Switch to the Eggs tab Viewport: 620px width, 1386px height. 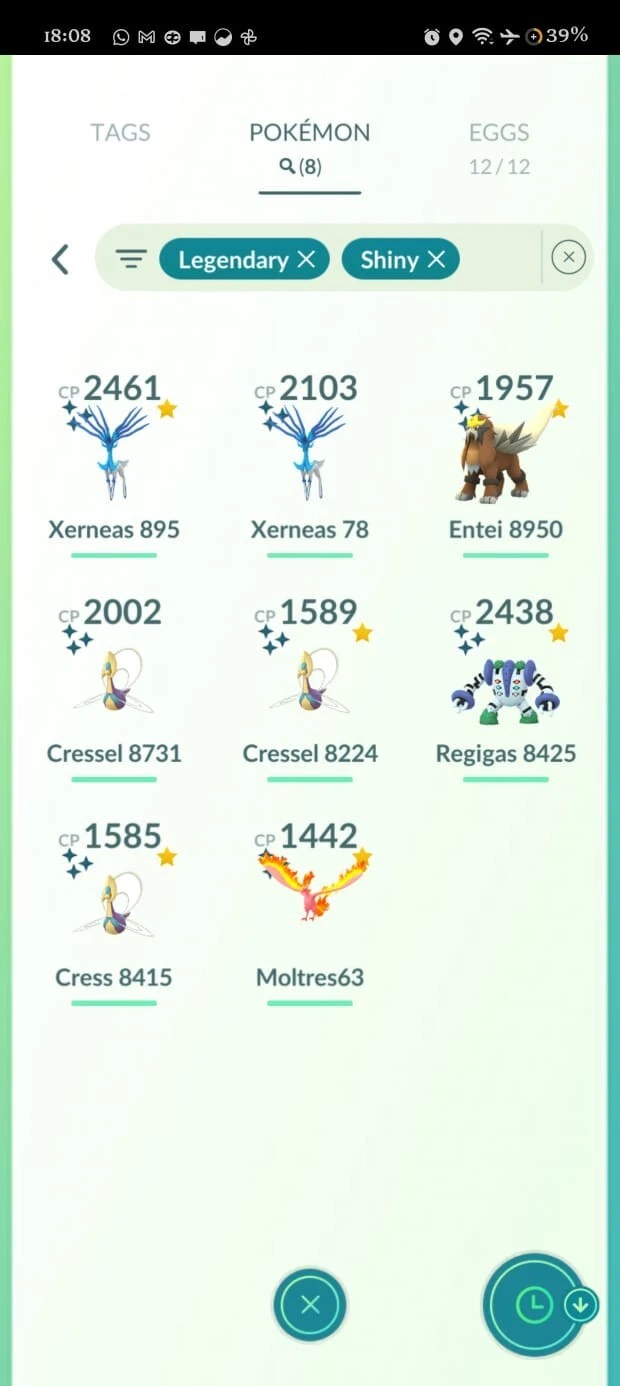(x=499, y=145)
